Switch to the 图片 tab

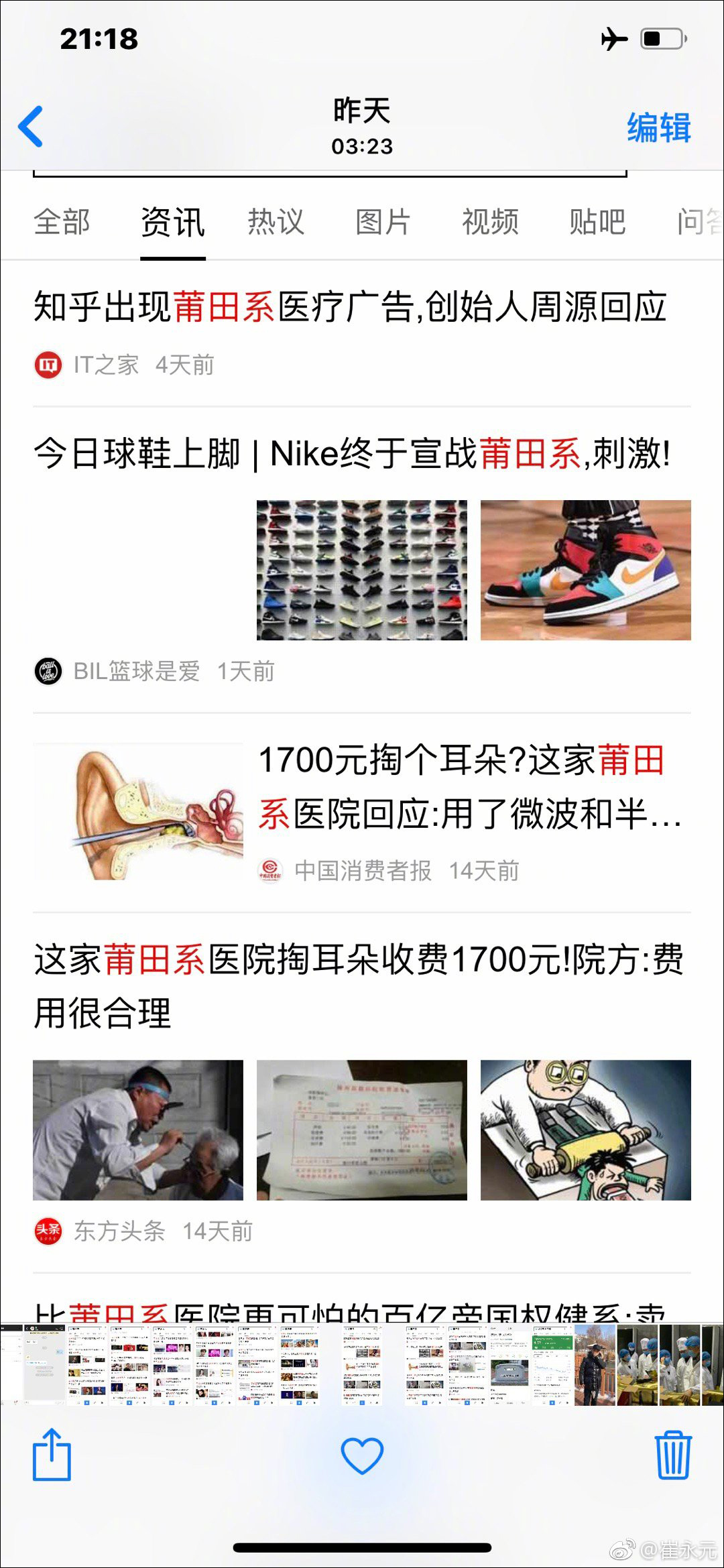pyautogui.click(x=383, y=223)
